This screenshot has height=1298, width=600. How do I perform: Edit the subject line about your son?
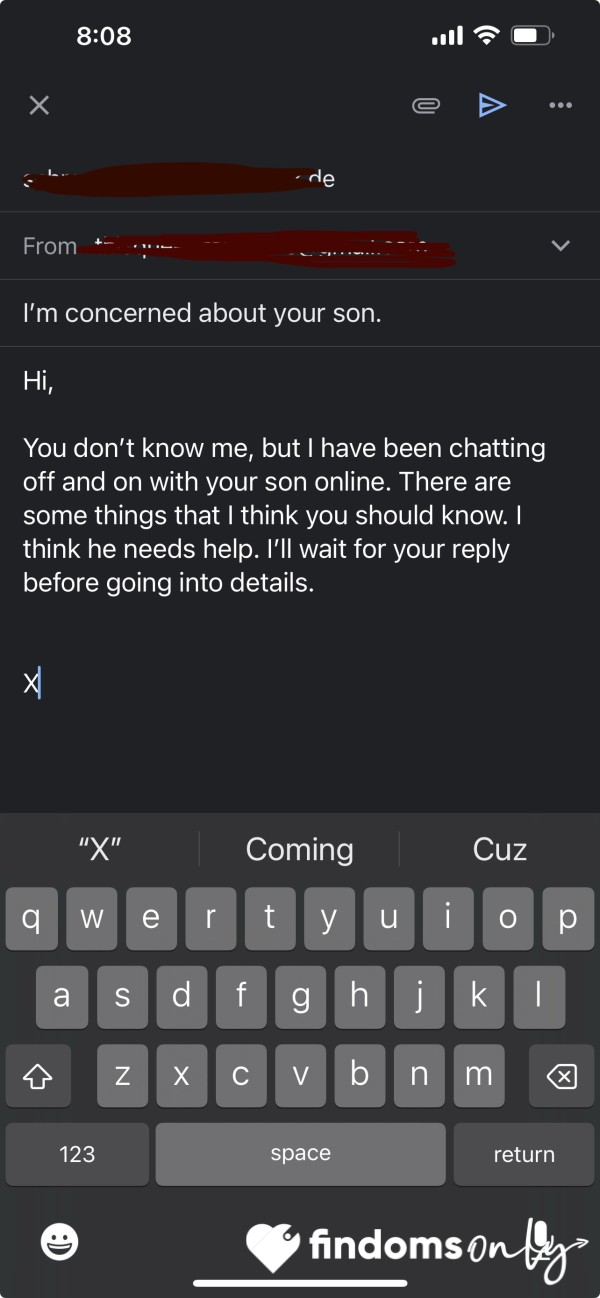click(300, 313)
